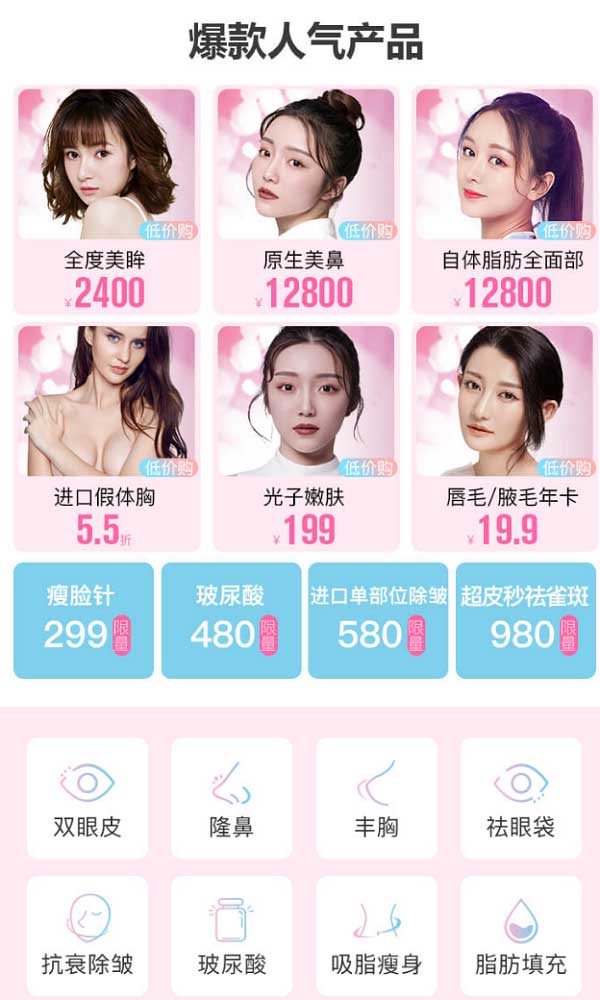Go to the 隆鼻 category
The height and width of the screenshot is (1000, 600).
pyautogui.click(x=231, y=798)
